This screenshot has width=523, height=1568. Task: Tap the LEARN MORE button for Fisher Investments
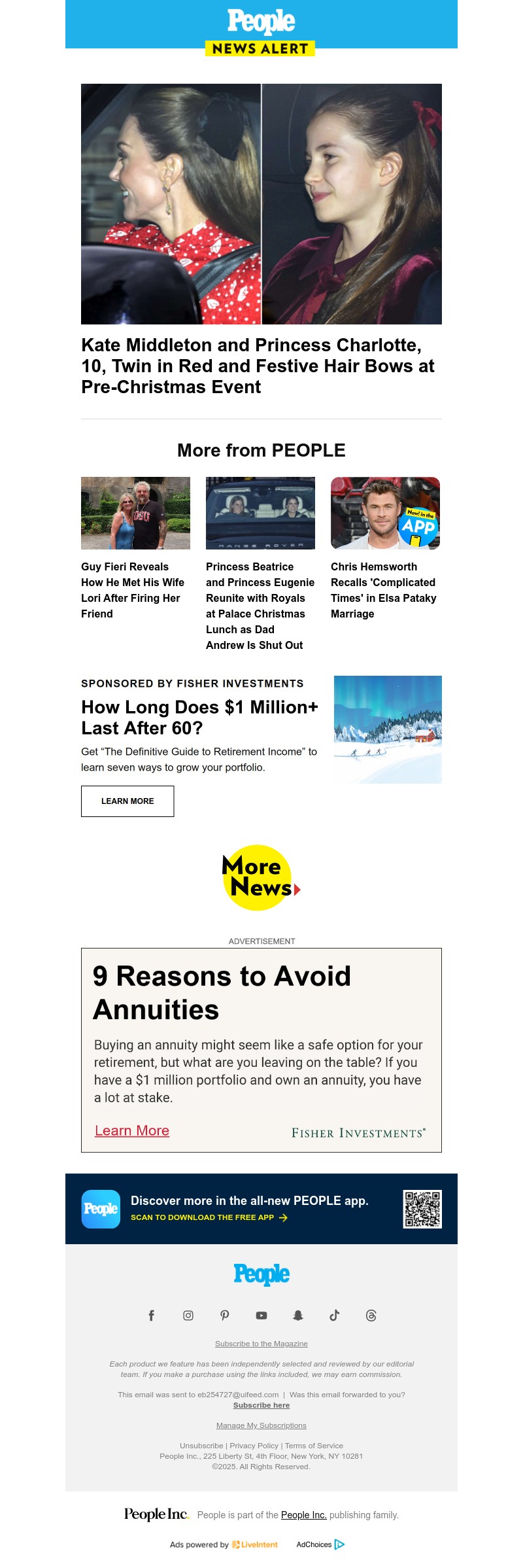(x=127, y=801)
